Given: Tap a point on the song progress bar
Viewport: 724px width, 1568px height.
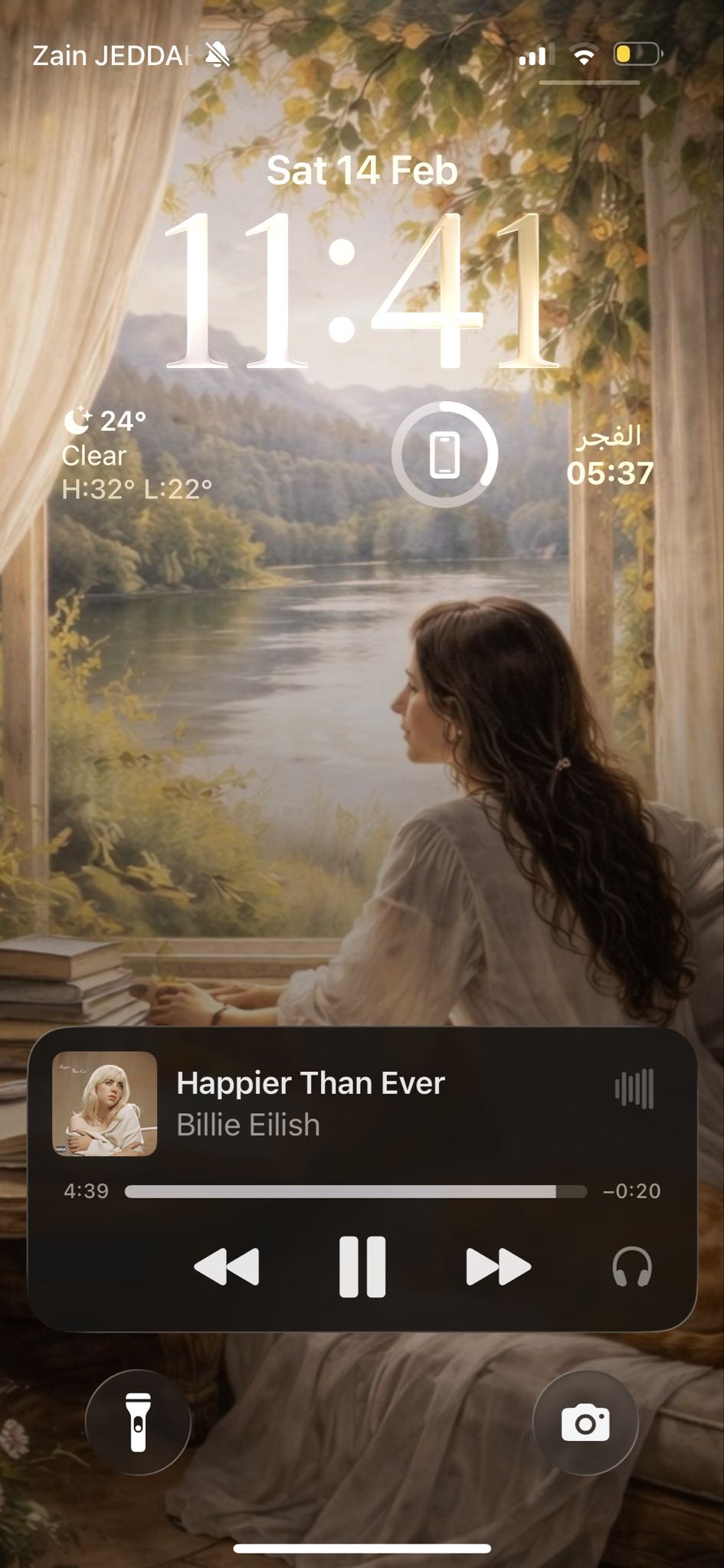Looking at the screenshot, I should click(x=355, y=1191).
